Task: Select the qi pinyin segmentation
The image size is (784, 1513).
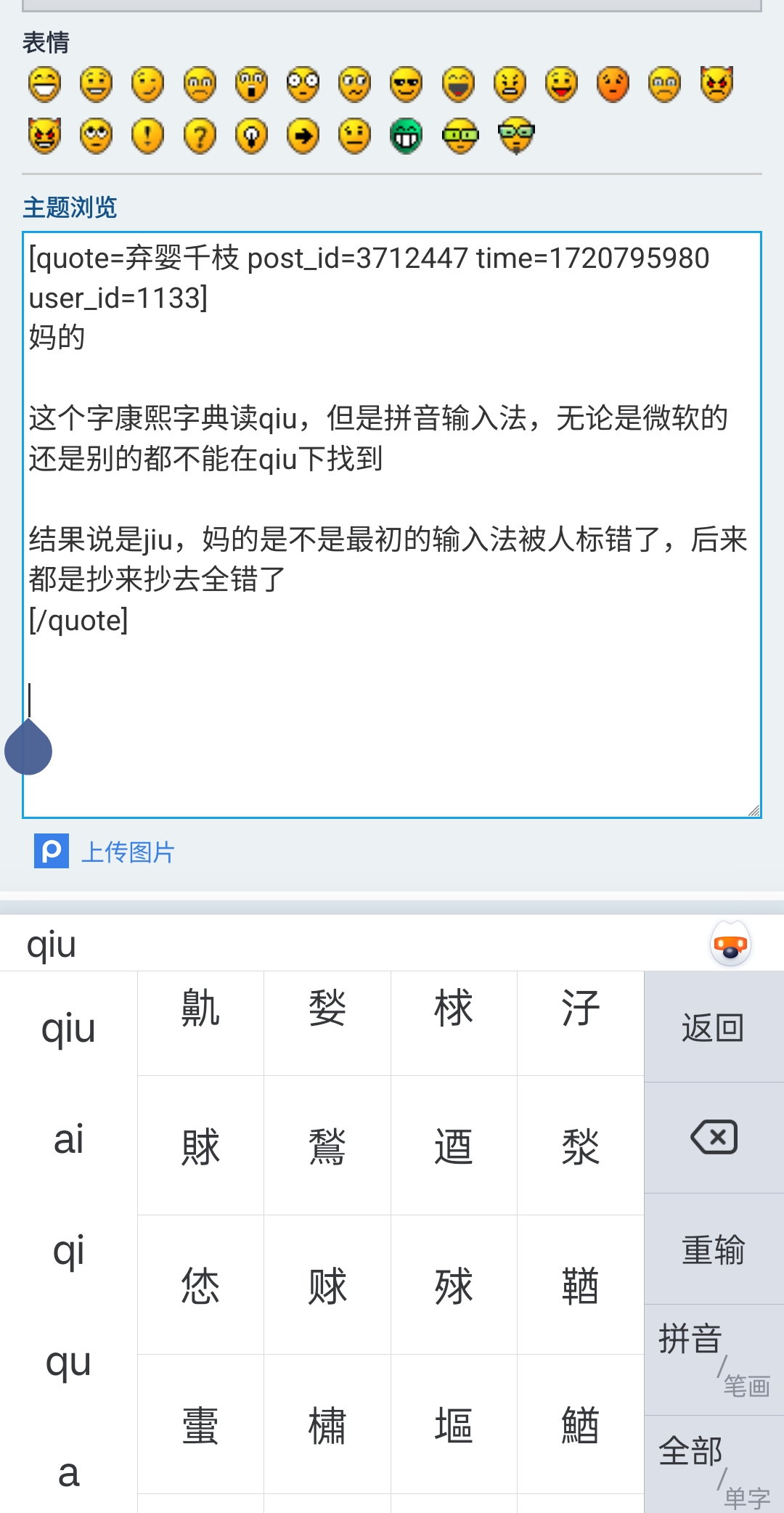Action: click(x=69, y=1250)
